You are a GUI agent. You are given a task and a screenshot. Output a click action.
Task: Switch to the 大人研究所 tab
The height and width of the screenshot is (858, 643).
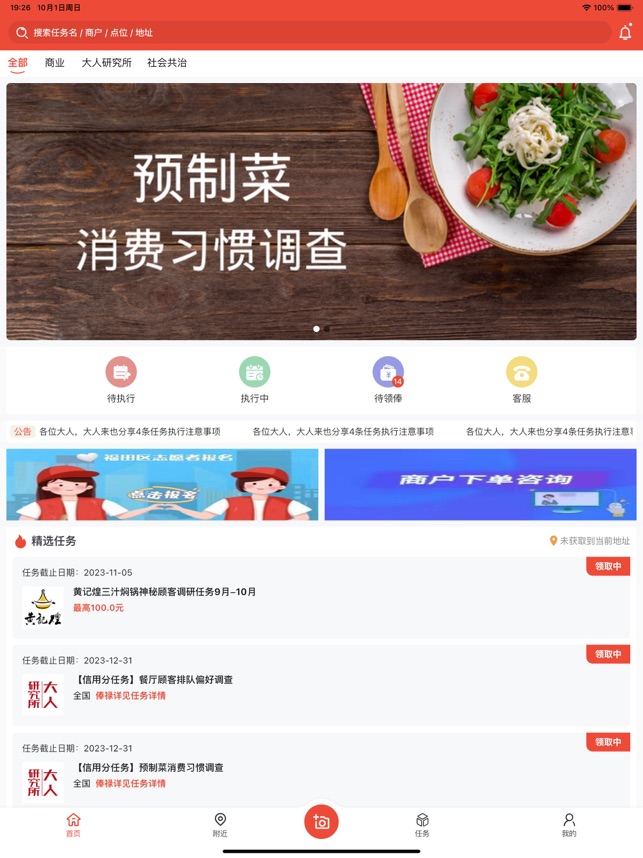106,62
